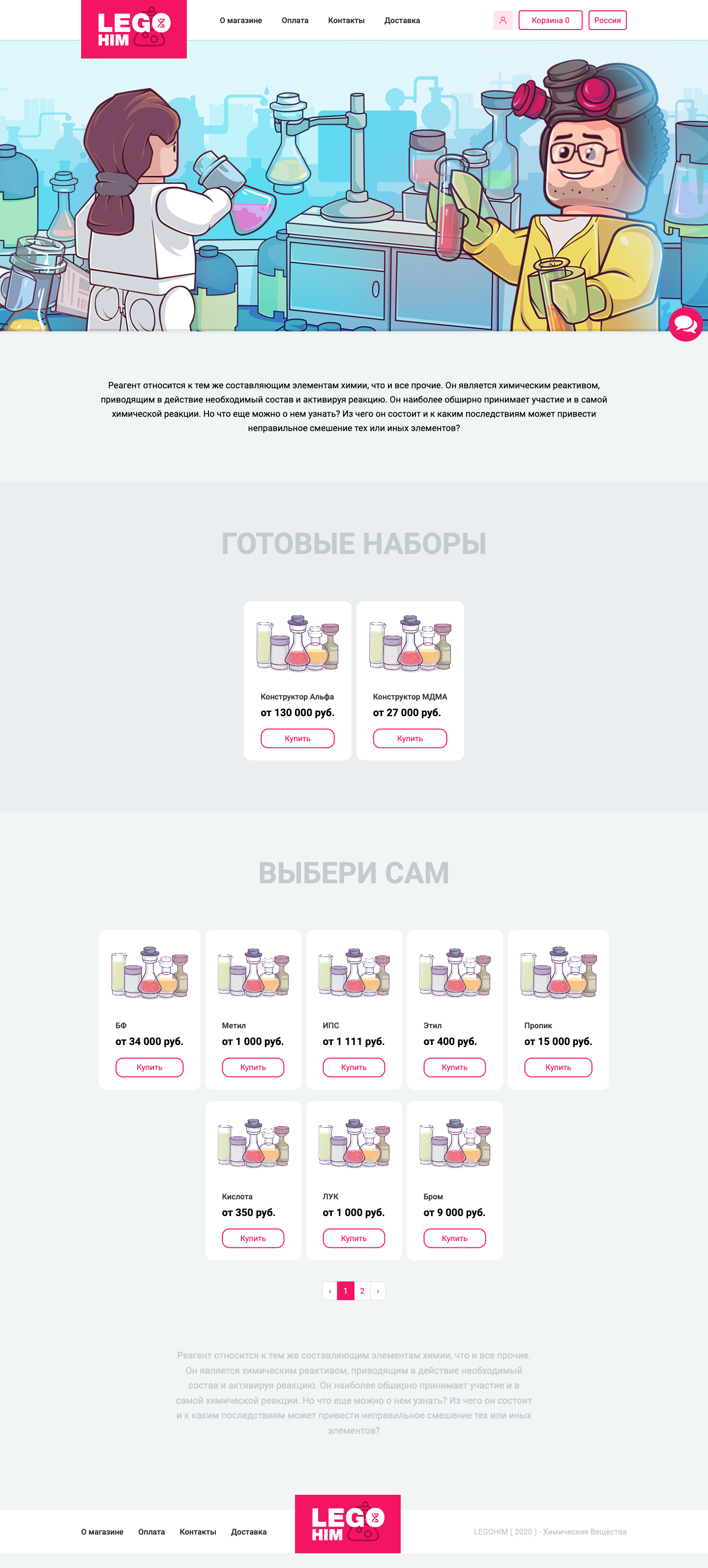Buy Конструктор МДМА set
The image size is (708, 1568).
click(x=410, y=738)
